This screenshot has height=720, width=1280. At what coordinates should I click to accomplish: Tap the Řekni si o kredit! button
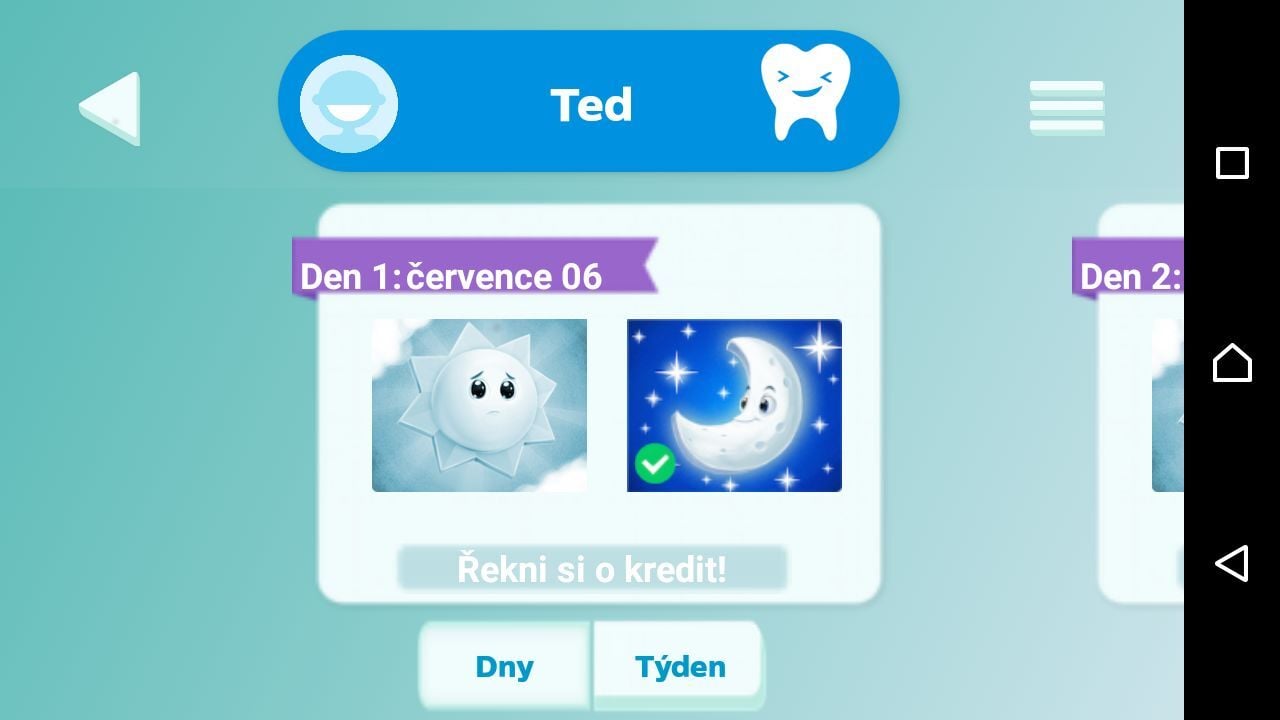point(592,569)
